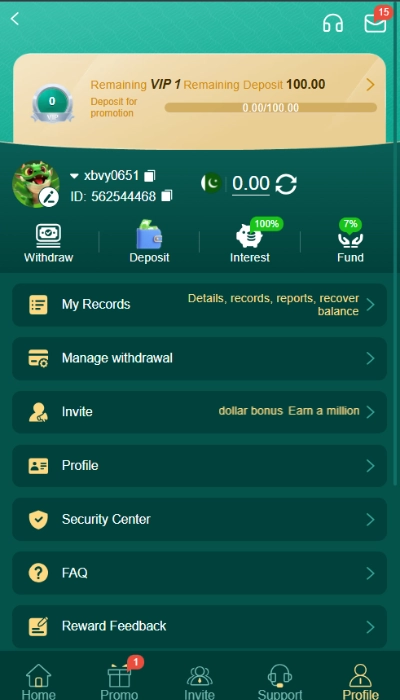Open the Invite row with dollar bonus
The image size is (400, 700).
pos(200,412)
